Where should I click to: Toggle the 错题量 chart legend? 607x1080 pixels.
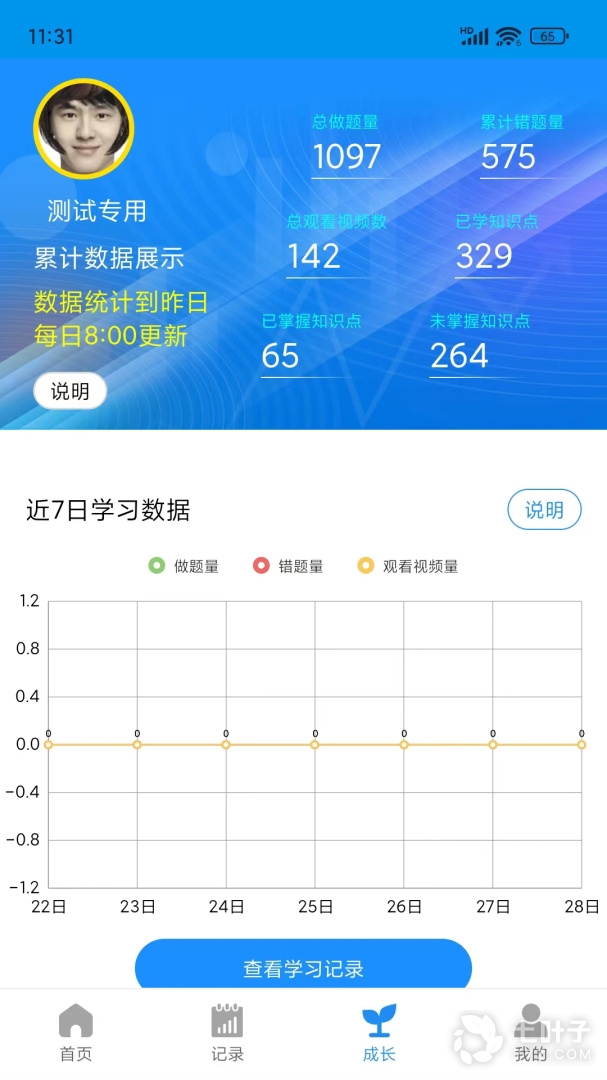[289, 566]
